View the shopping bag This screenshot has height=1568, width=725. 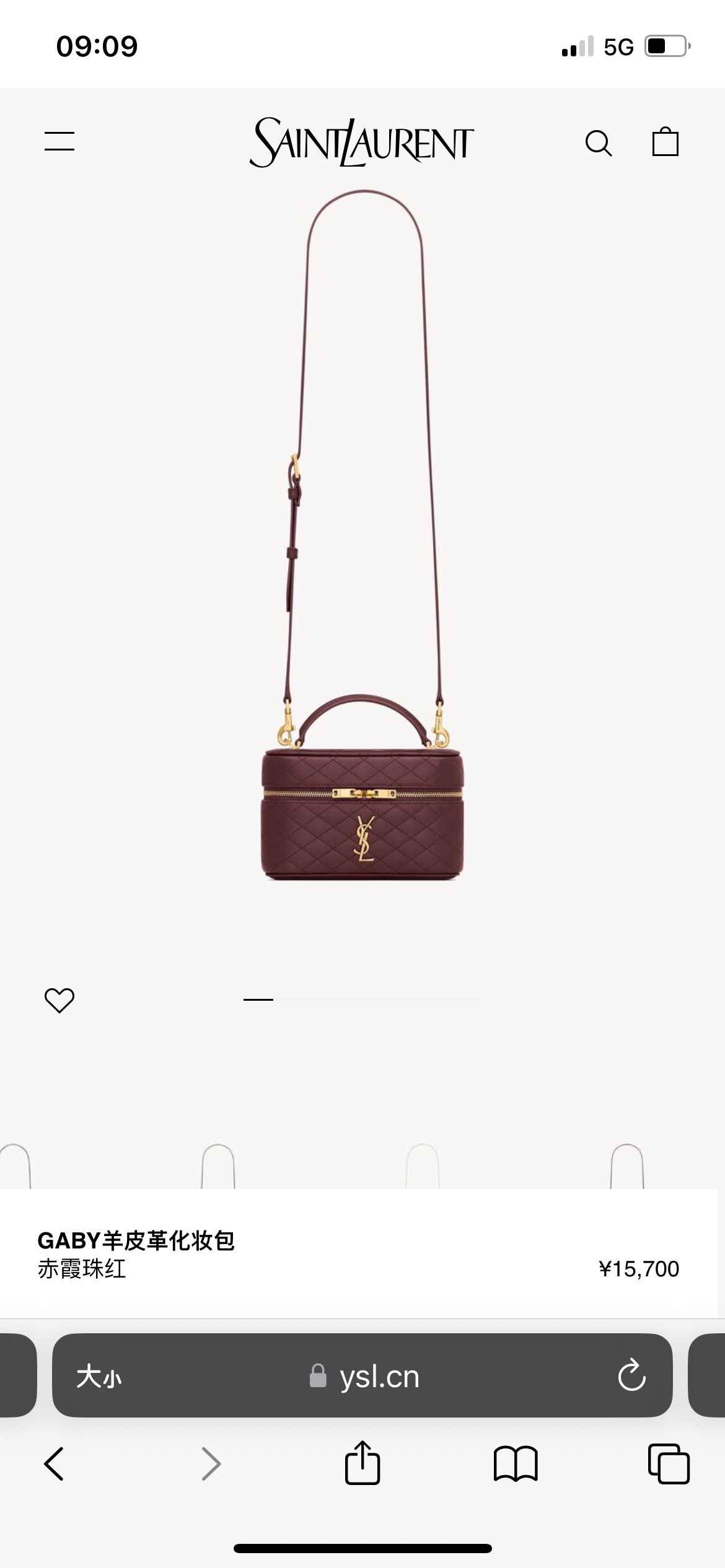tap(665, 142)
